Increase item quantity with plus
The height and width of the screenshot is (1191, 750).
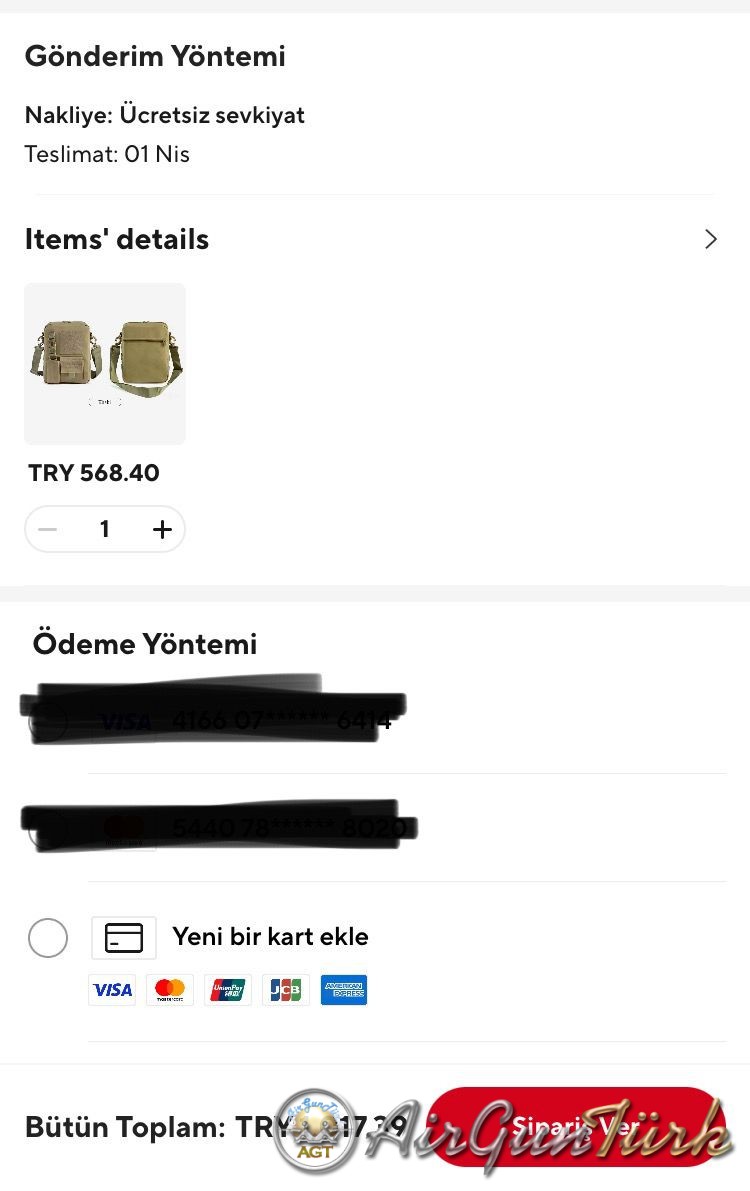coord(162,529)
